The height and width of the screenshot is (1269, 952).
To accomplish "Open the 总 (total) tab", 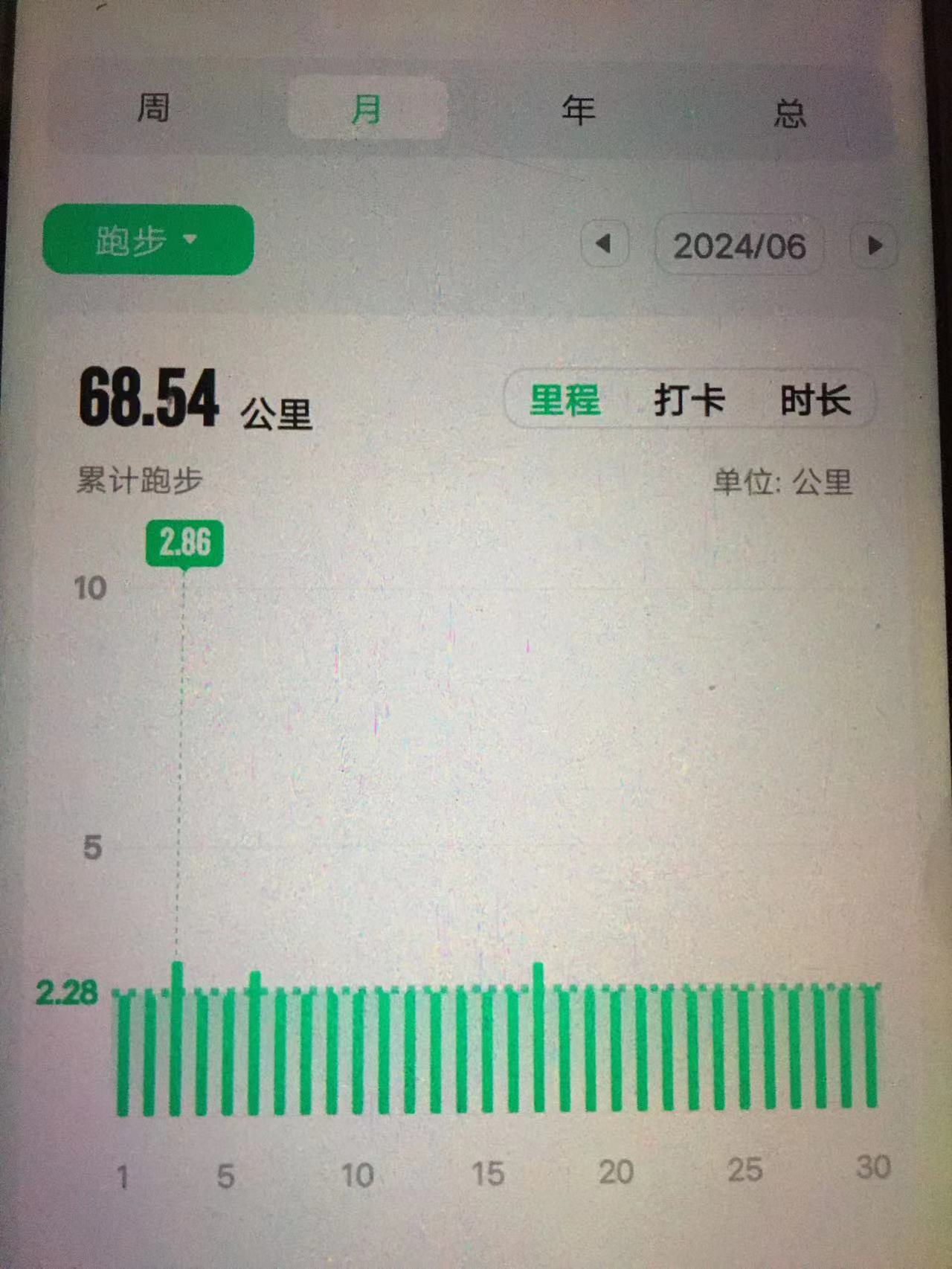I will pos(789,114).
